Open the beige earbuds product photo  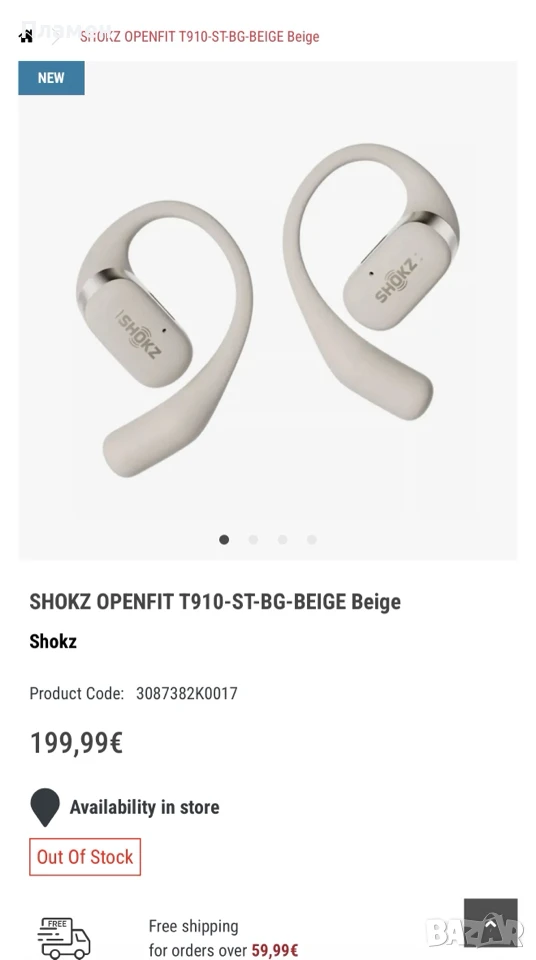point(268,310)
